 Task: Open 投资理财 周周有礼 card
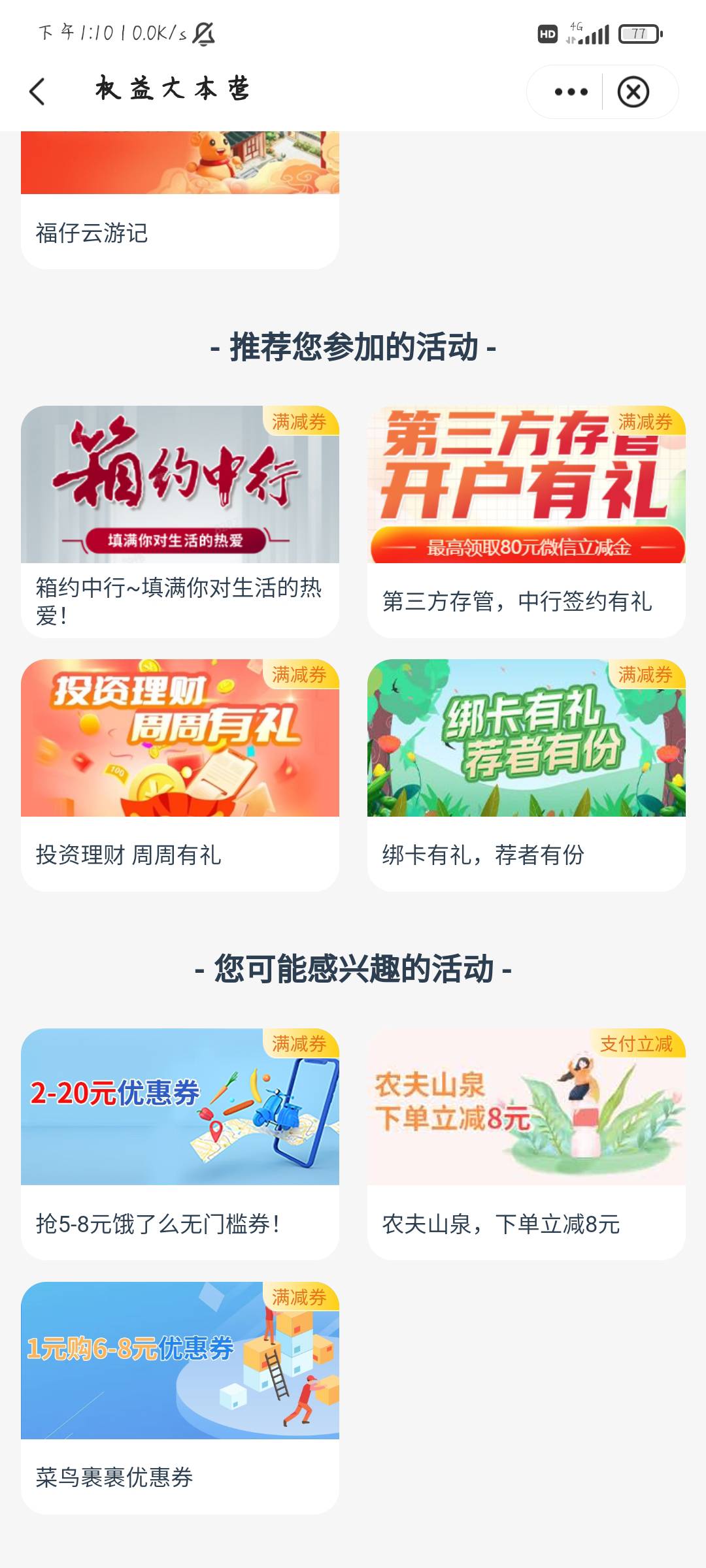coord(180,774)
